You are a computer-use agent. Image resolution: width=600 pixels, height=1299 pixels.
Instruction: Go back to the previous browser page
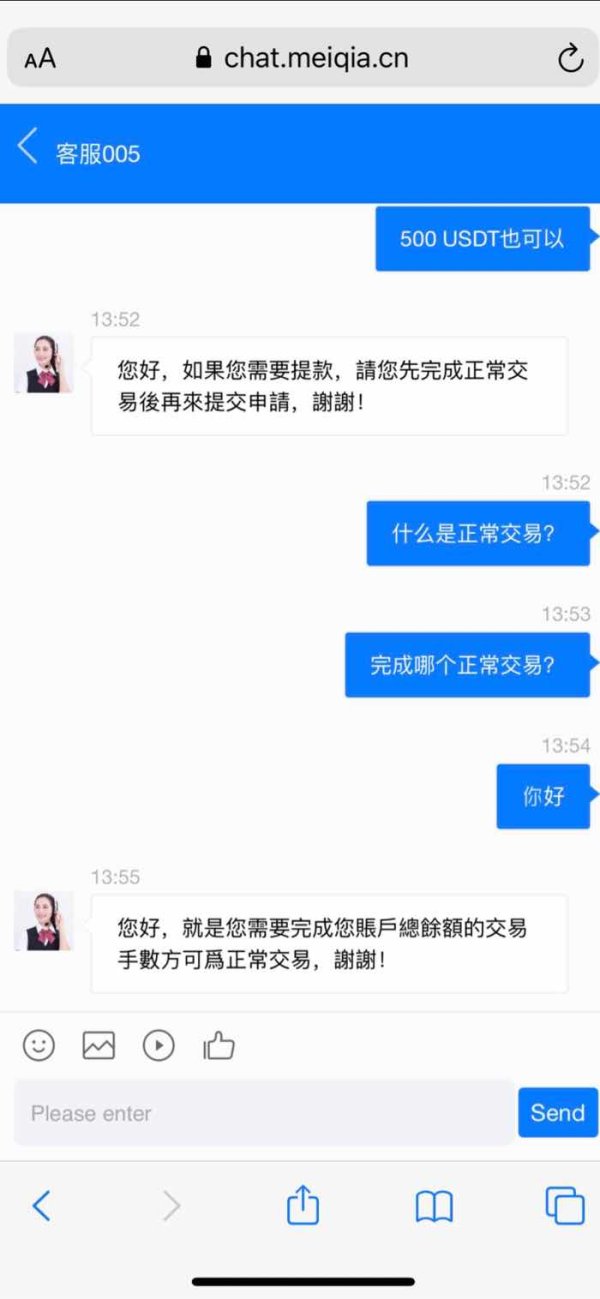[41, 1206]
